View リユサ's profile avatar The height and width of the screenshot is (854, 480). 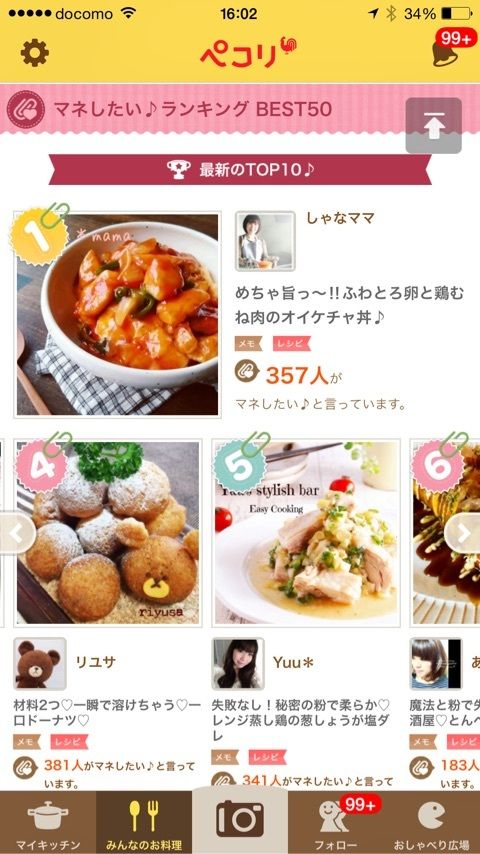point(40,664)
